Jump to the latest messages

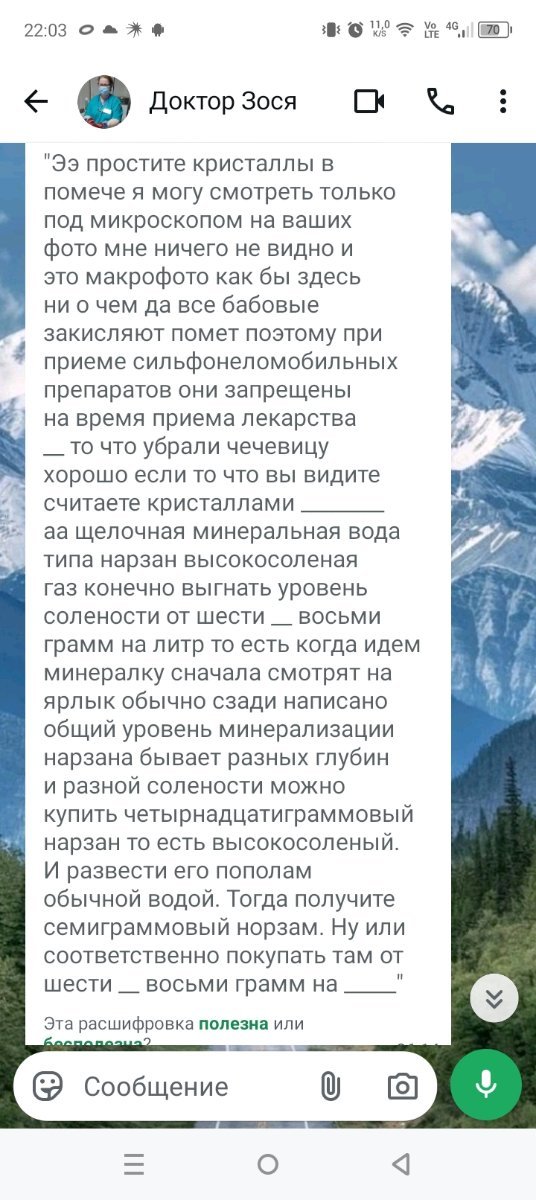click(494, 997)
